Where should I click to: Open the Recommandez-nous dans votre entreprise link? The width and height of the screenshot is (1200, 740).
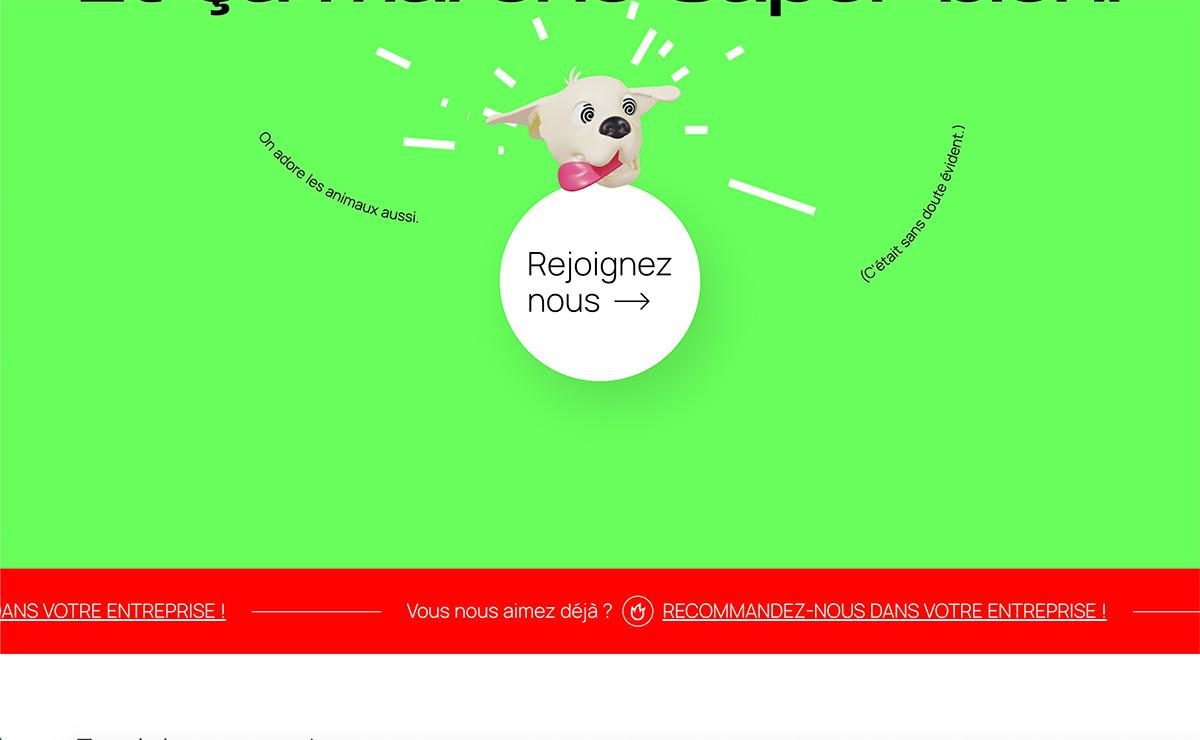(884, 611)
